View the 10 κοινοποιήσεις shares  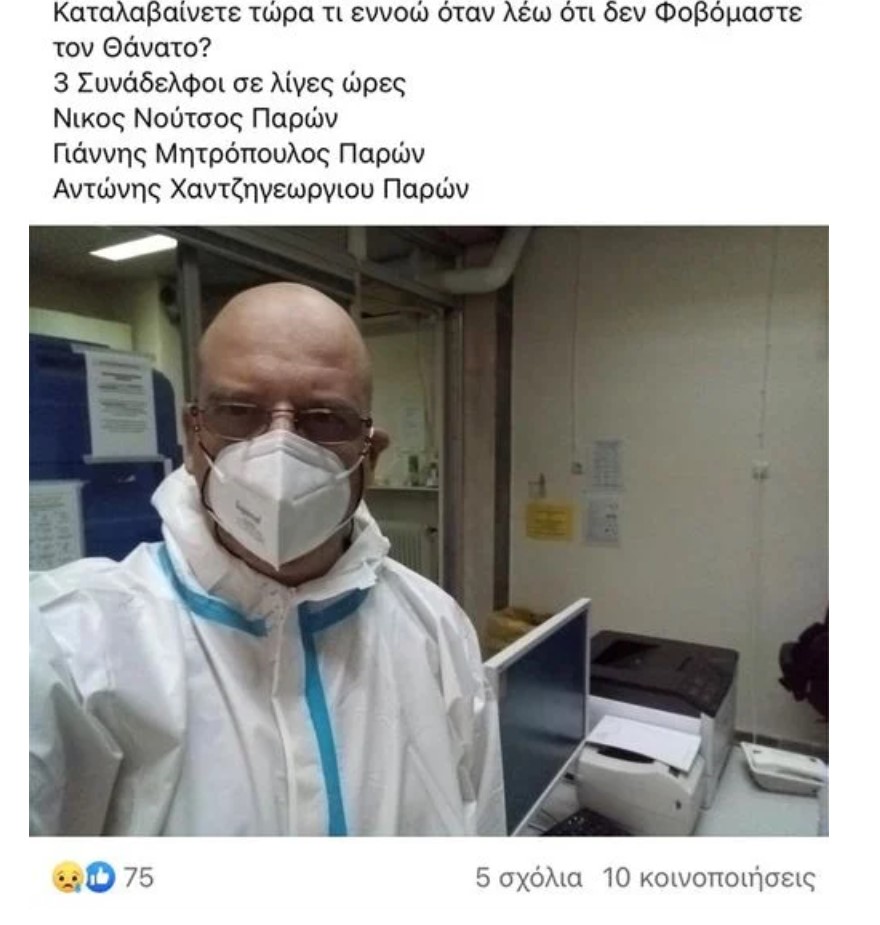pos(709,878)
